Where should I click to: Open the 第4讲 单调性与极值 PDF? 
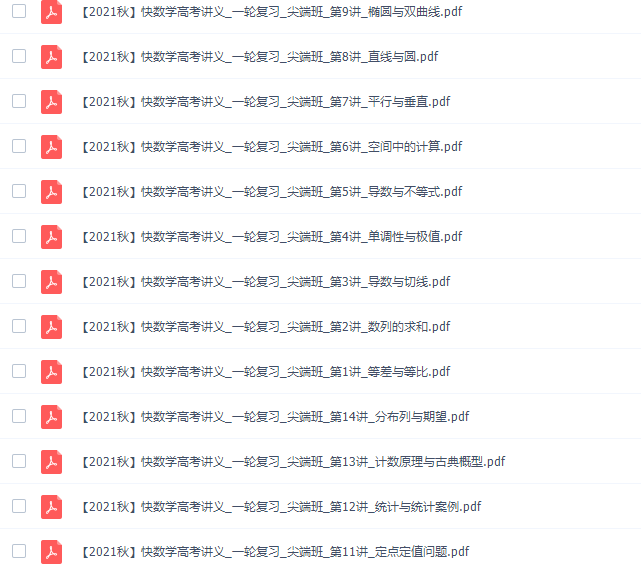tap(270, 237)
